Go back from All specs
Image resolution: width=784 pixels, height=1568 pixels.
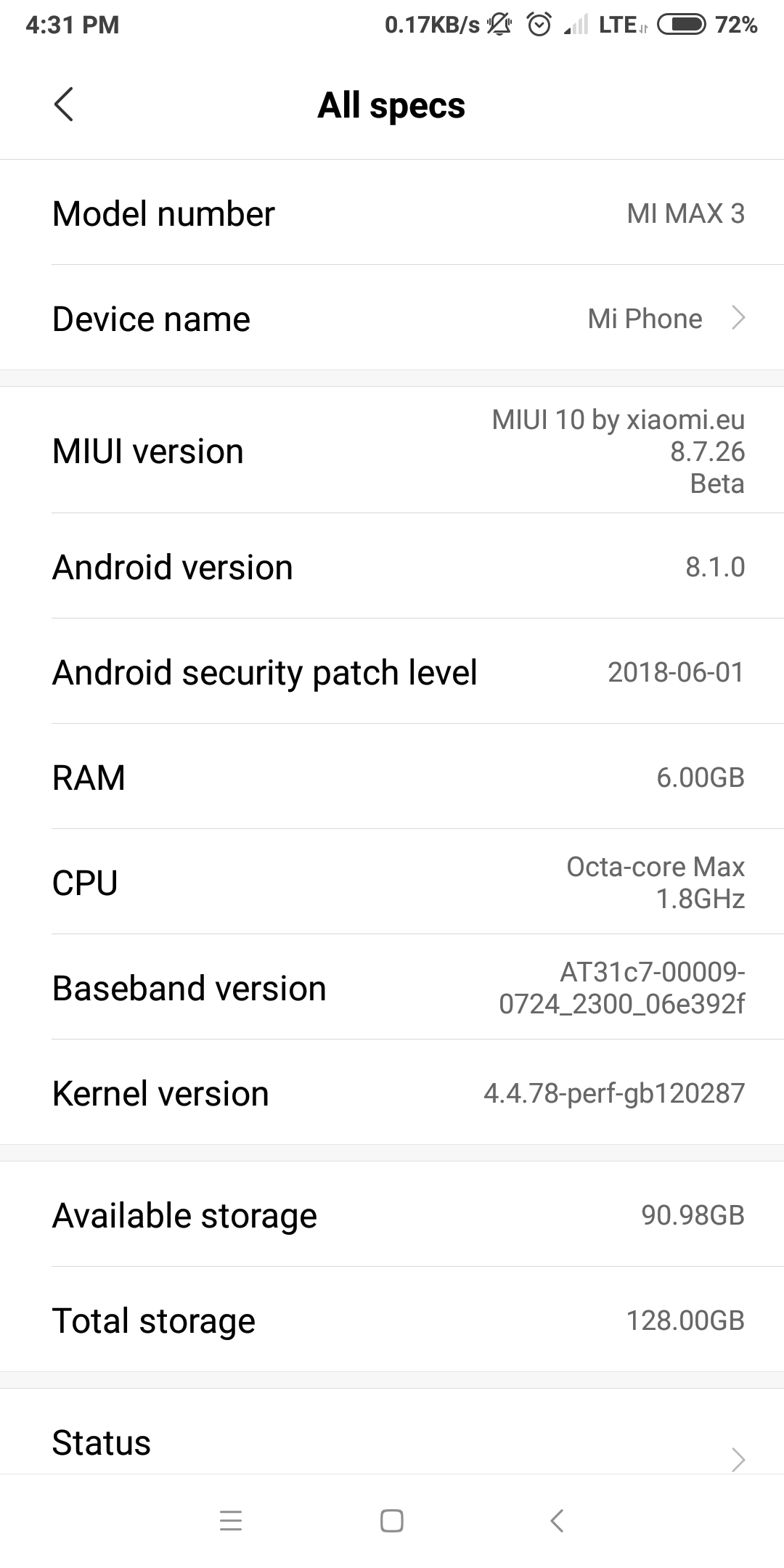64,105
